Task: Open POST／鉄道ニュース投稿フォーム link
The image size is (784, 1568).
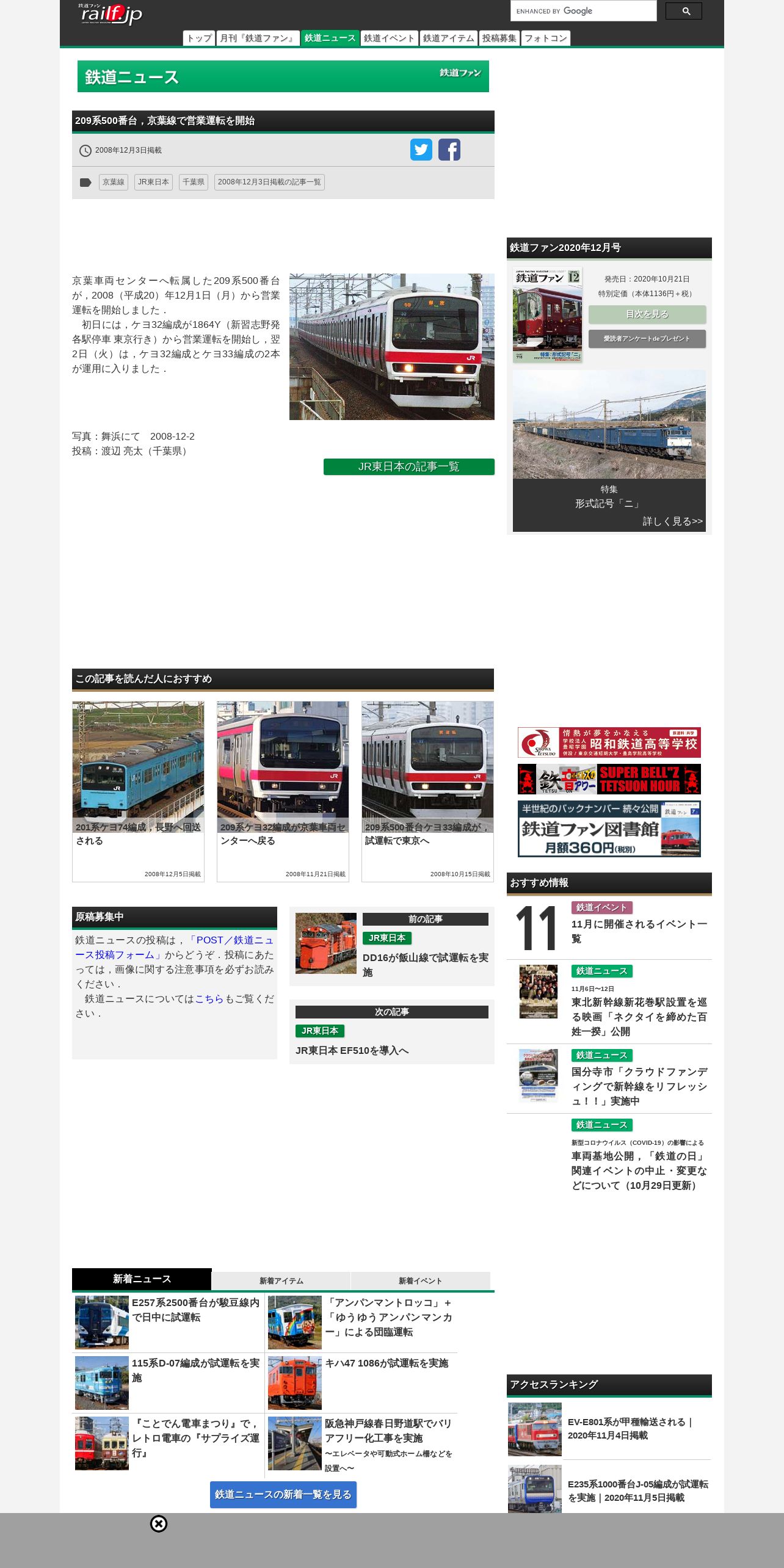Action: click(x=175, y=947)
